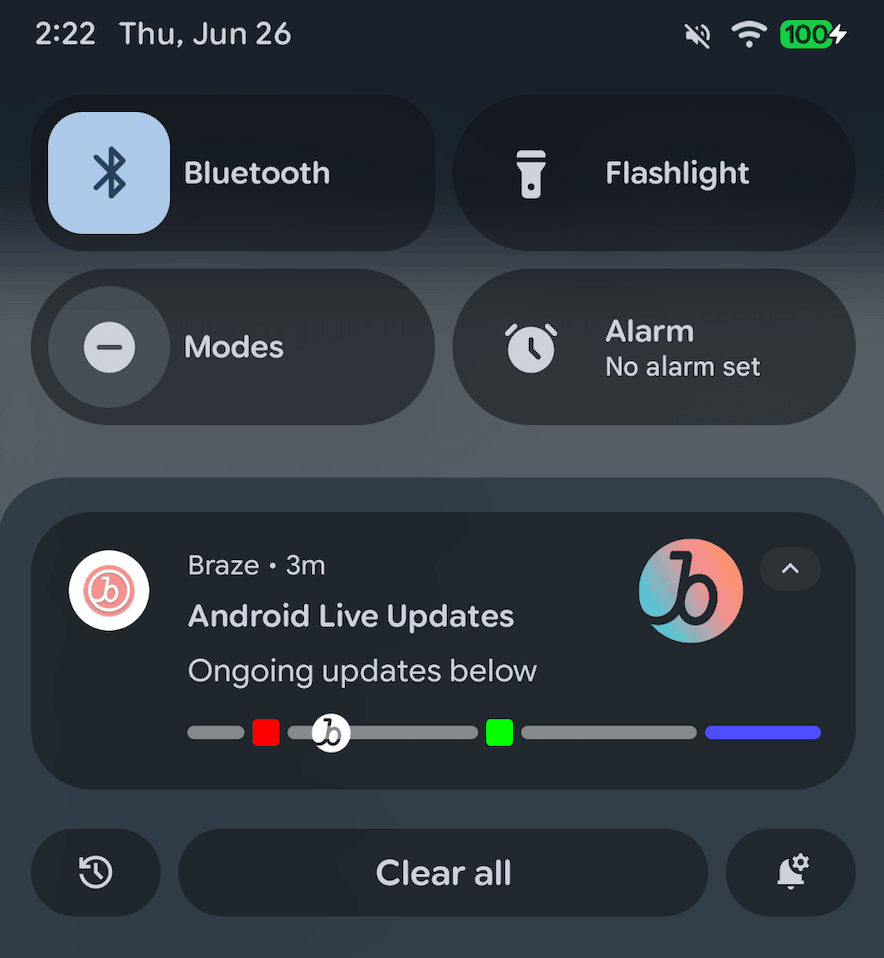Tap the Wi-Fi status icon
This screenshot has width=884, height=958.
pos(748,34)
